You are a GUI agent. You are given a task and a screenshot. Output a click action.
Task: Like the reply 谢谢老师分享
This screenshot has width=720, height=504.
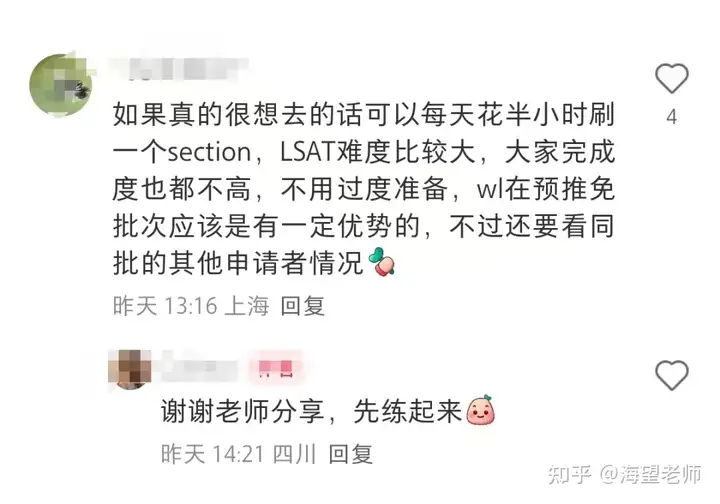pyautogui.click(x=671, y=376)
